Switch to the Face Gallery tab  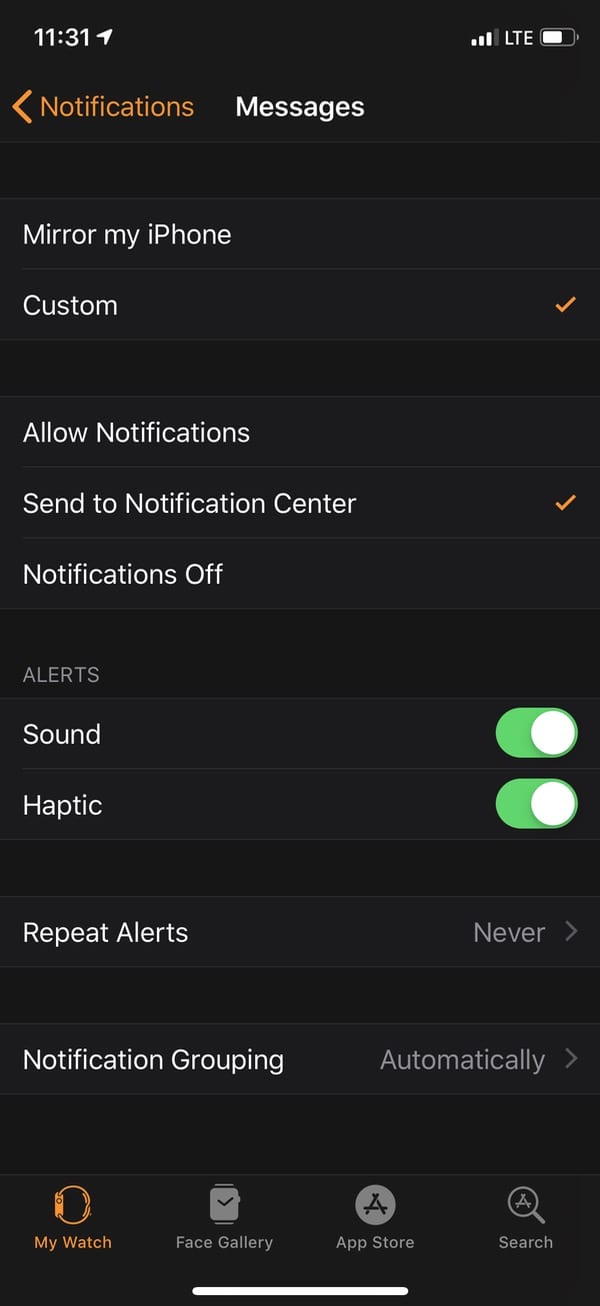[224, 1217]
